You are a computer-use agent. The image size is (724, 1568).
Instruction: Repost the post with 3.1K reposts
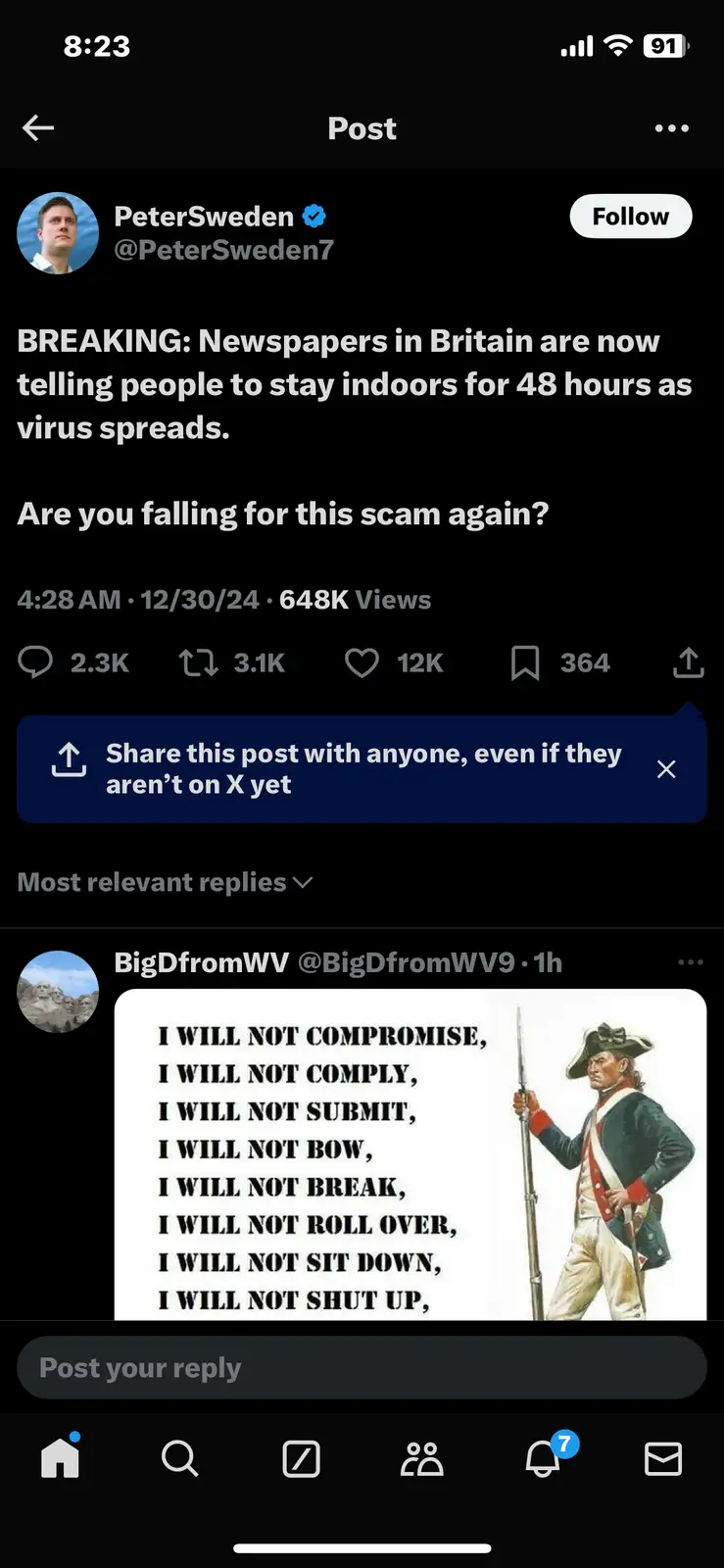click(x=198, y=663)
